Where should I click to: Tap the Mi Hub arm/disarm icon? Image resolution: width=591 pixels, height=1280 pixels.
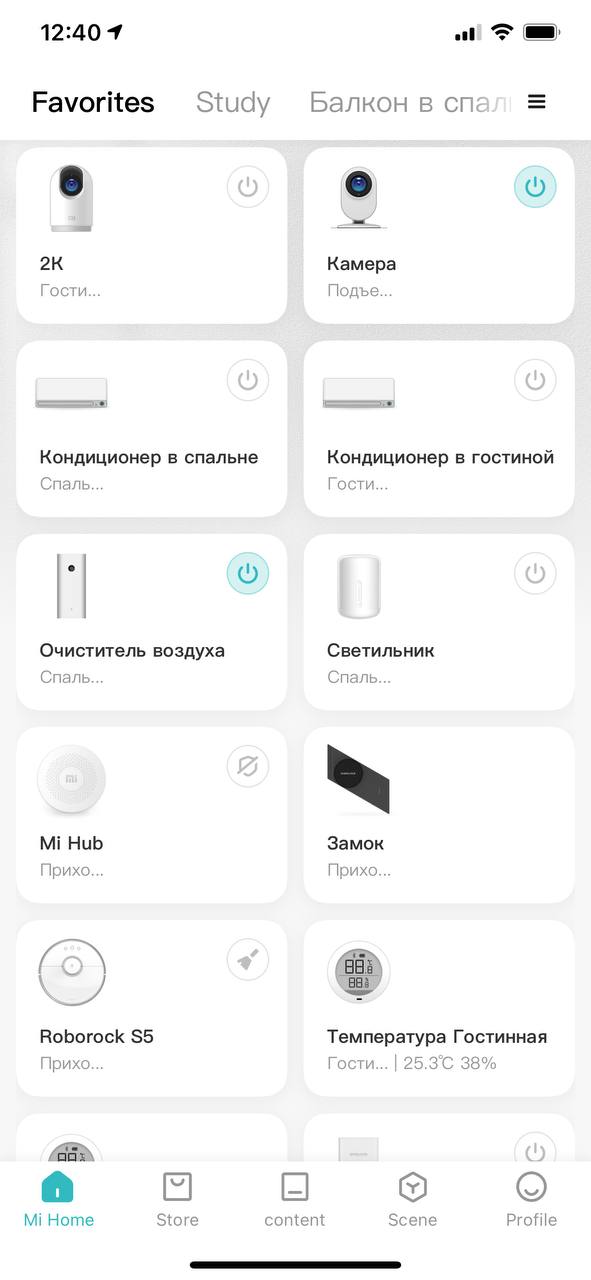point(248,766)
